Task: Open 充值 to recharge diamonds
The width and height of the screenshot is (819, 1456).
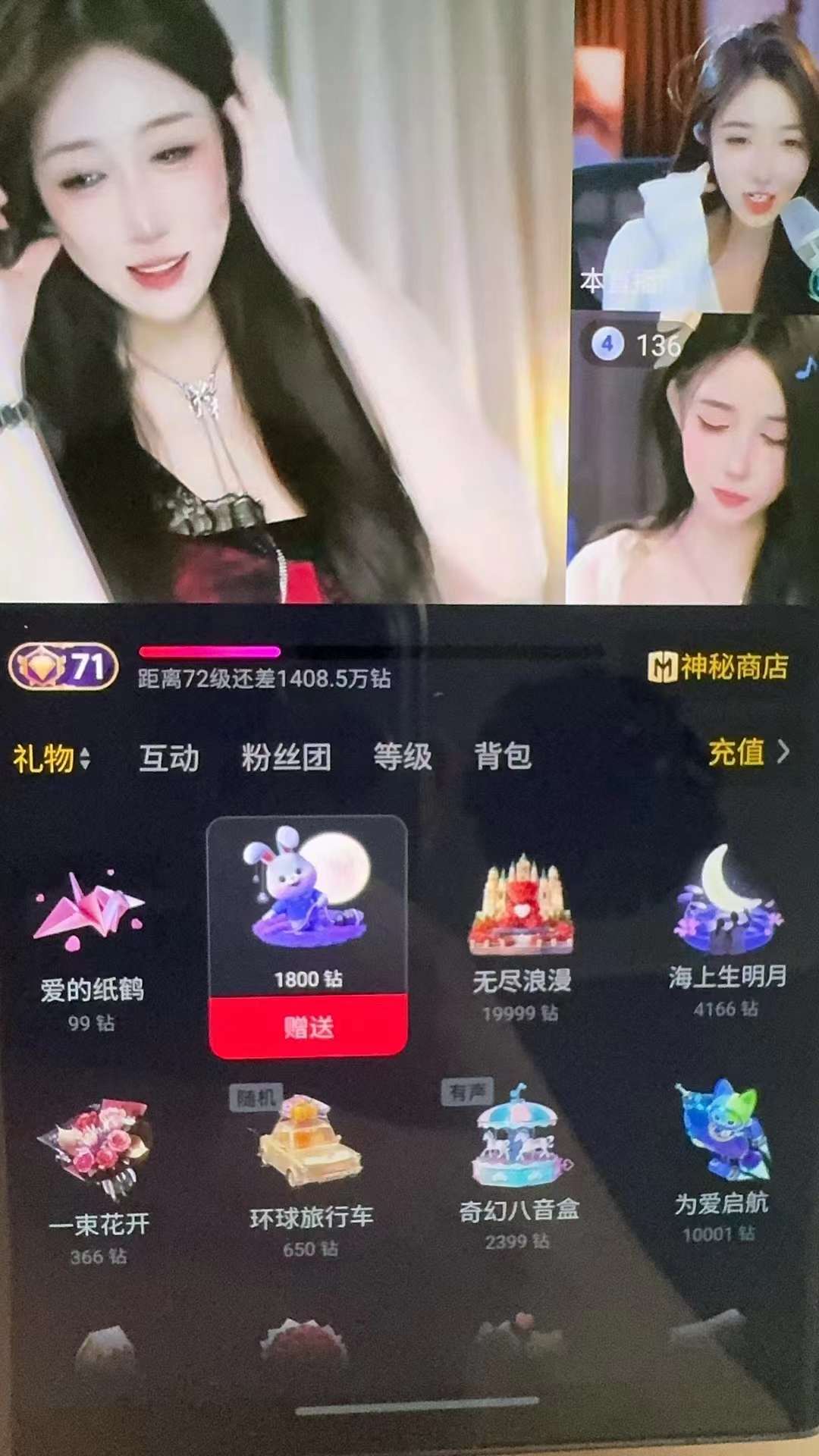Action: click(748, 752)
